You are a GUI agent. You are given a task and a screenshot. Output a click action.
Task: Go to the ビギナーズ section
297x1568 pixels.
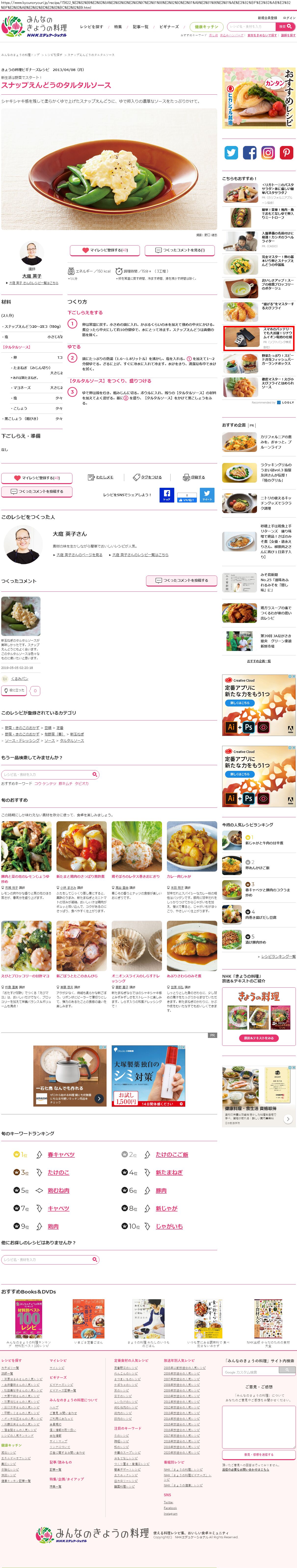point(169,27)
